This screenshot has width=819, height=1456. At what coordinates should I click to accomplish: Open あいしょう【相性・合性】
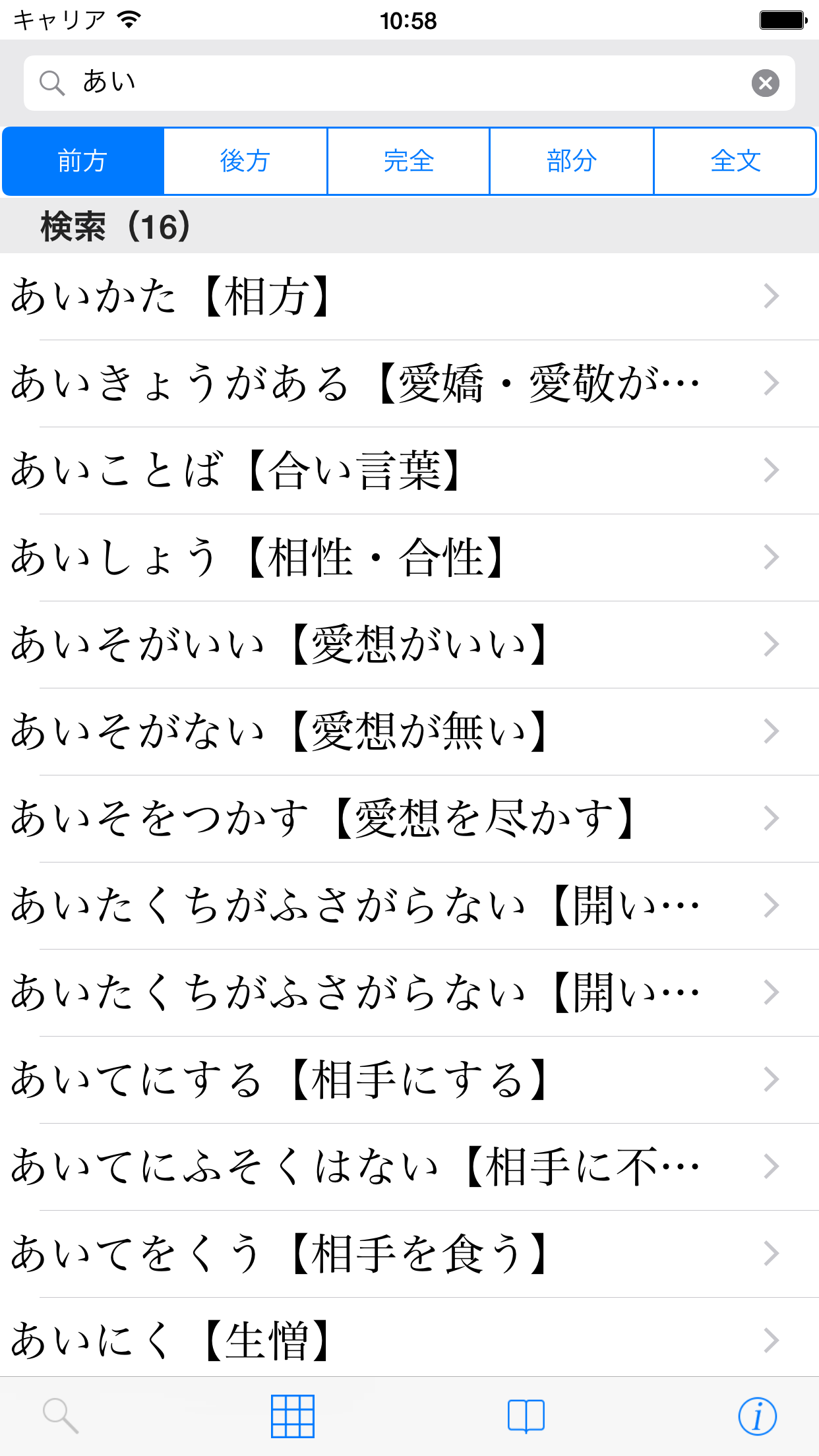pyautogui.click(x=396, y=557)
